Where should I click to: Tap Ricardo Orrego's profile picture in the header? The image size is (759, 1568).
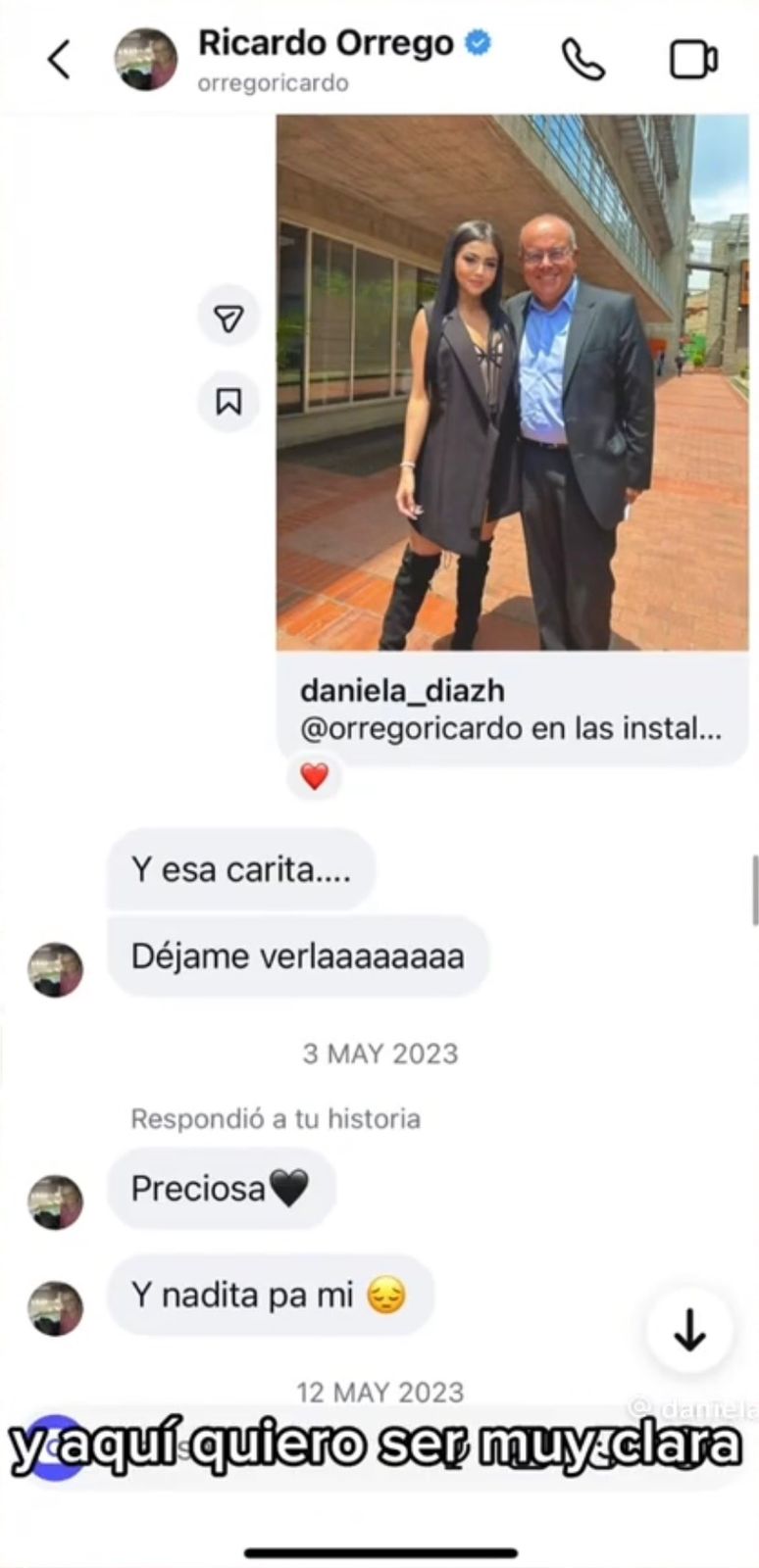click(145, 59)
